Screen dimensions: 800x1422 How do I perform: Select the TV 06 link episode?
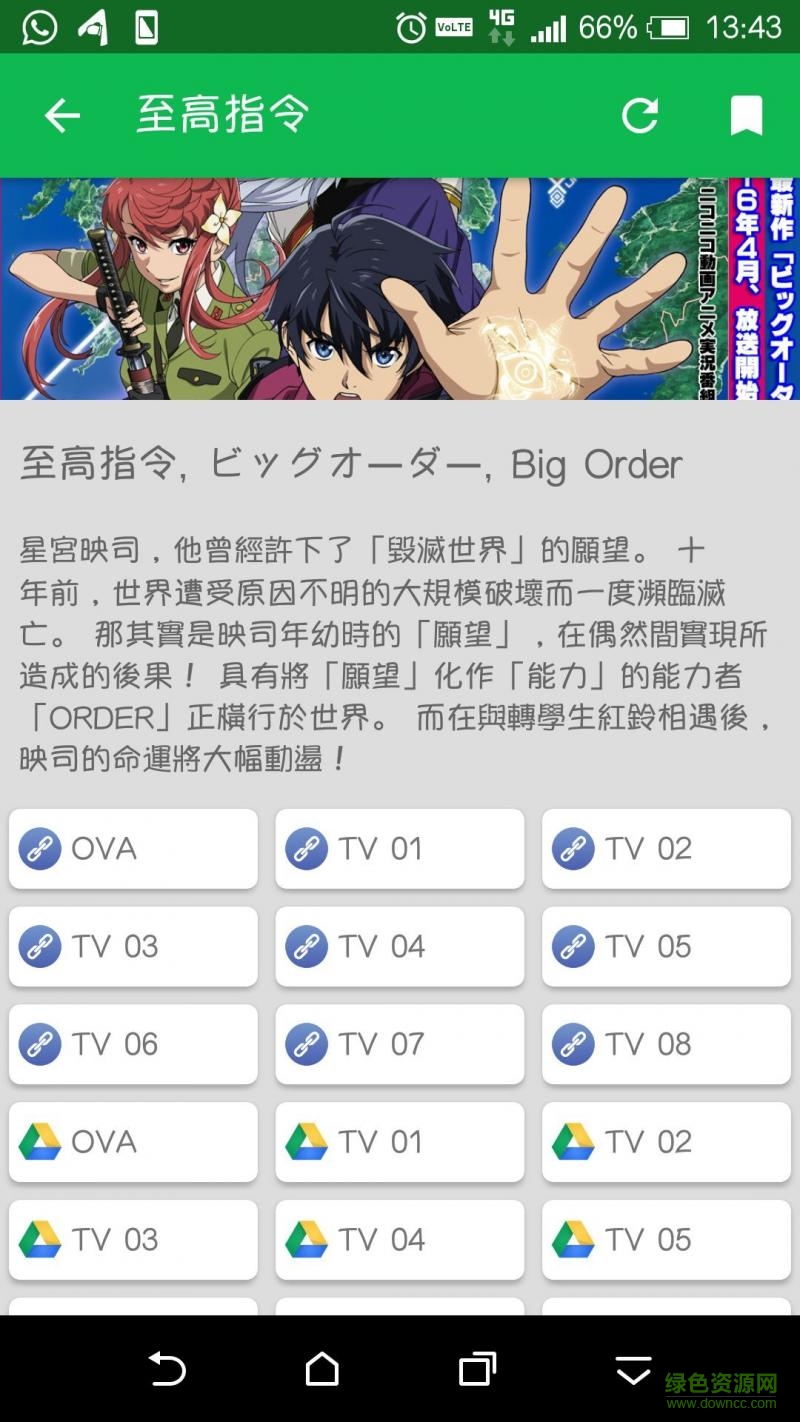click(133, 1044)
